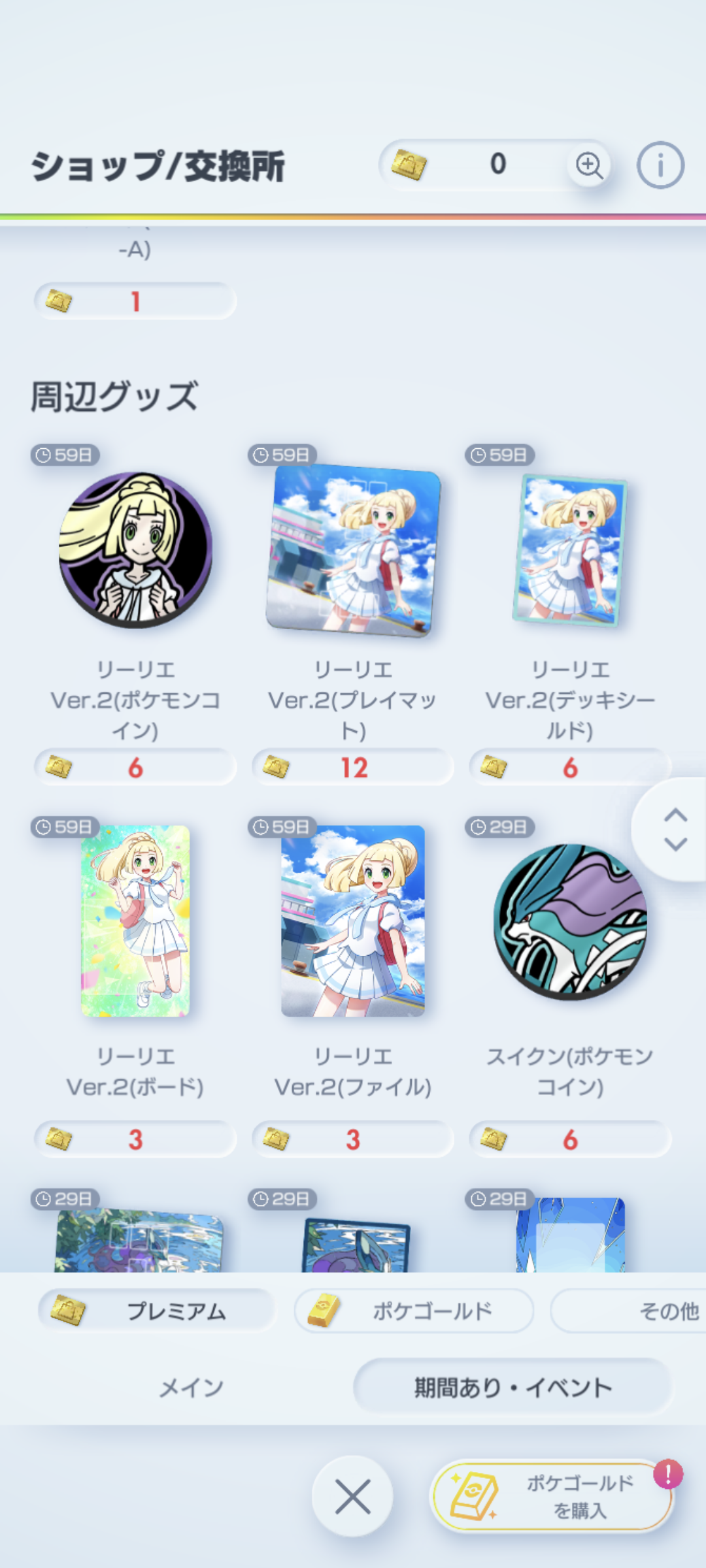Switch to the プレミアム tab

[x=157, y=1311]
